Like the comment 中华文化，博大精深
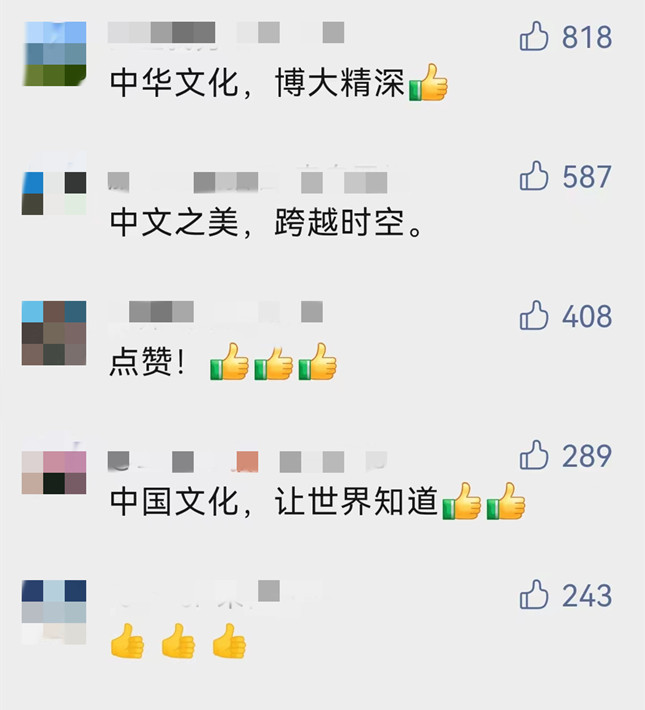 [x=534, y=38]
